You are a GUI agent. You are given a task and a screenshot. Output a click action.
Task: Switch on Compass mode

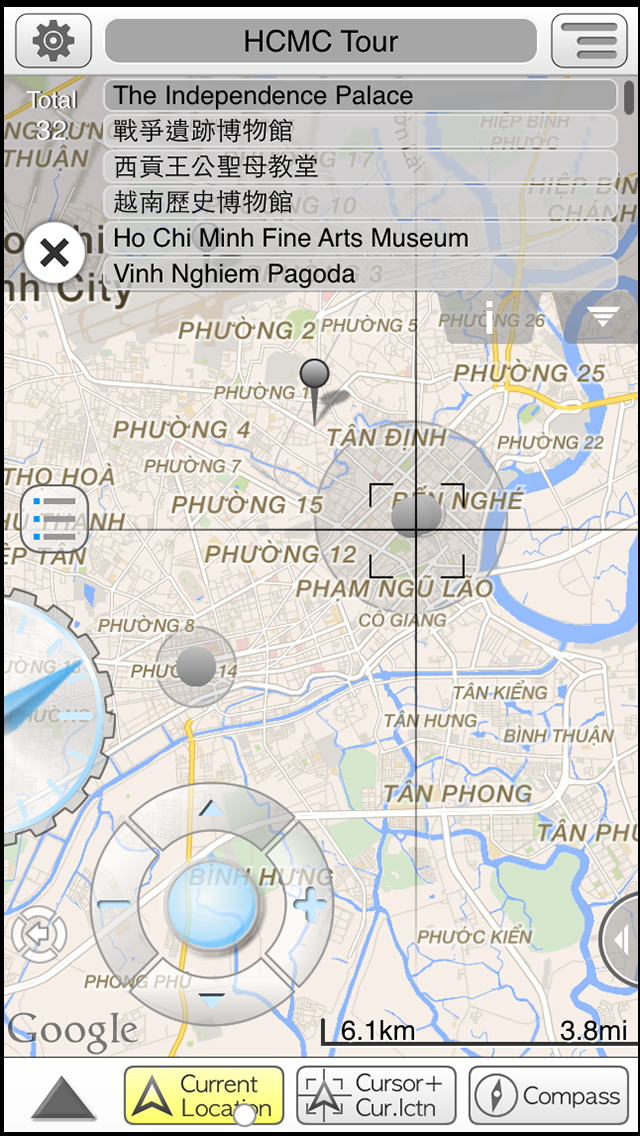click(x=548, y=1096)
